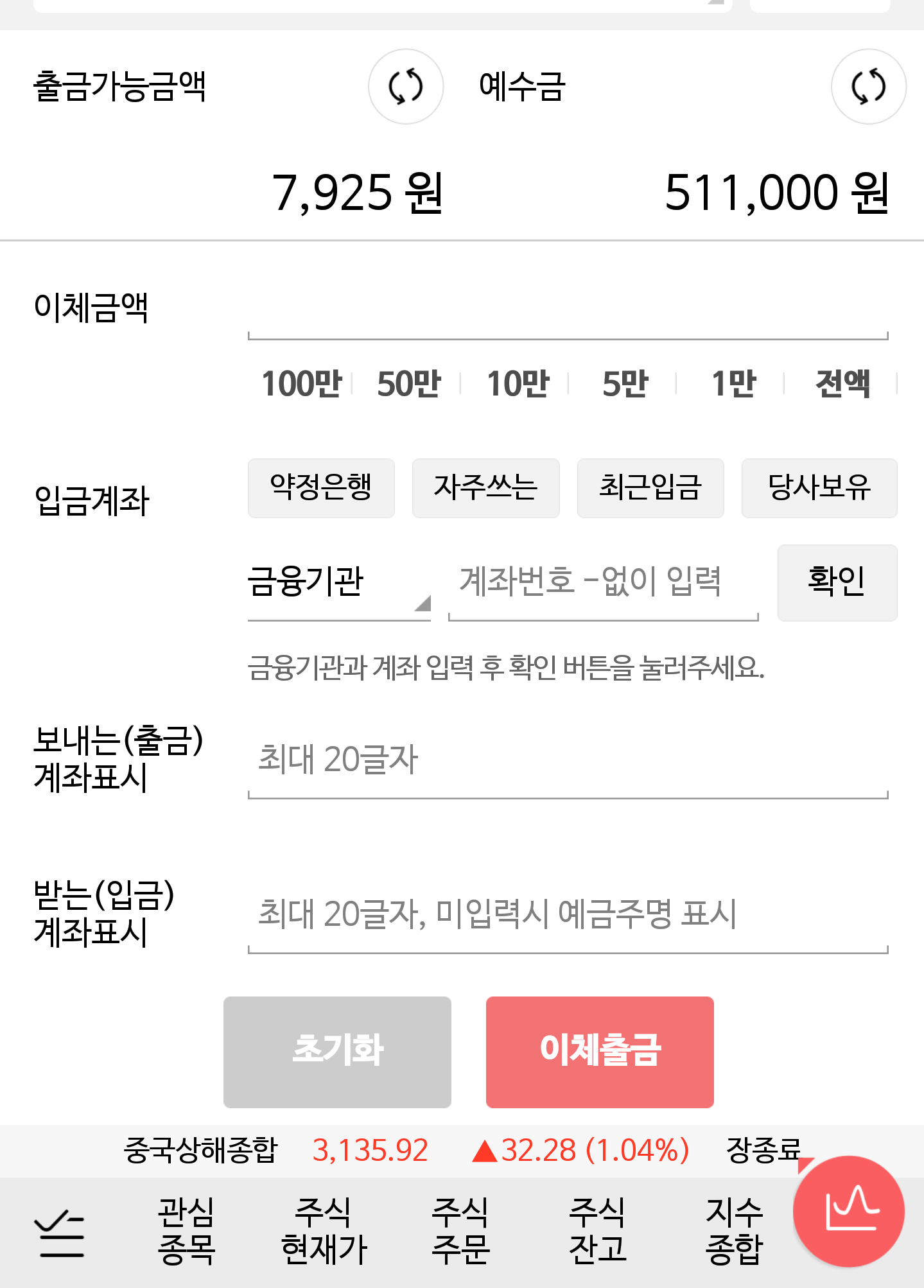Refresh the 예수금 balance
This screenshot has height=1288, width=924.
(868, 87)
